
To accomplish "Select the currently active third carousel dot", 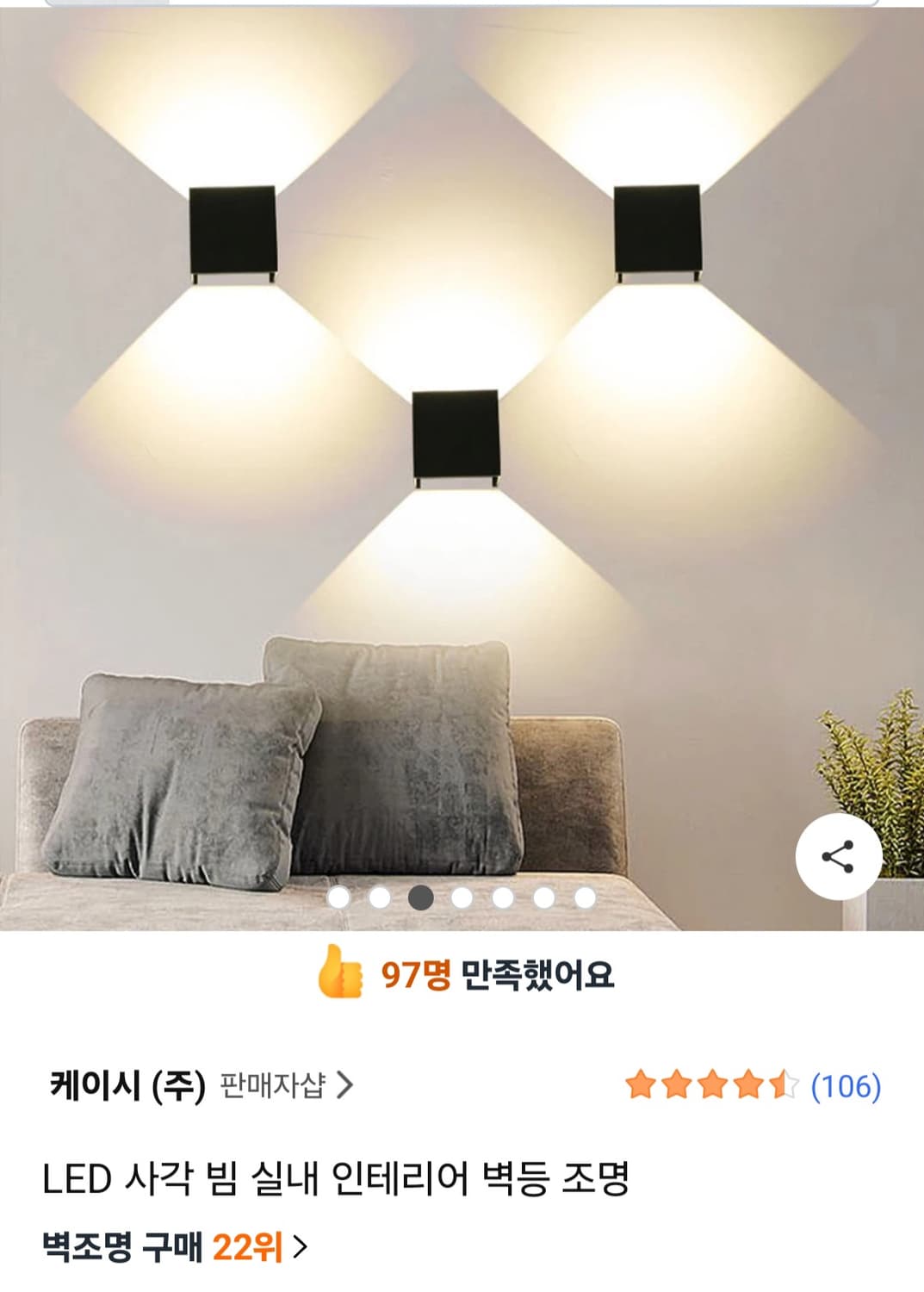I will point(422,898).
